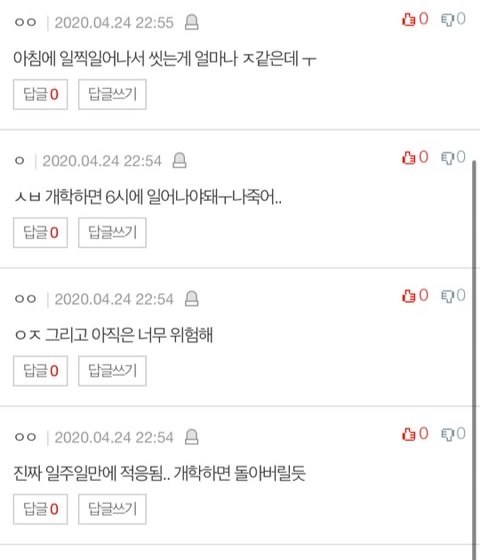Viewport: 480px width, 560px height.
Task: Report the 일주일만에 적응됨 comment
Action: [191, 437]
